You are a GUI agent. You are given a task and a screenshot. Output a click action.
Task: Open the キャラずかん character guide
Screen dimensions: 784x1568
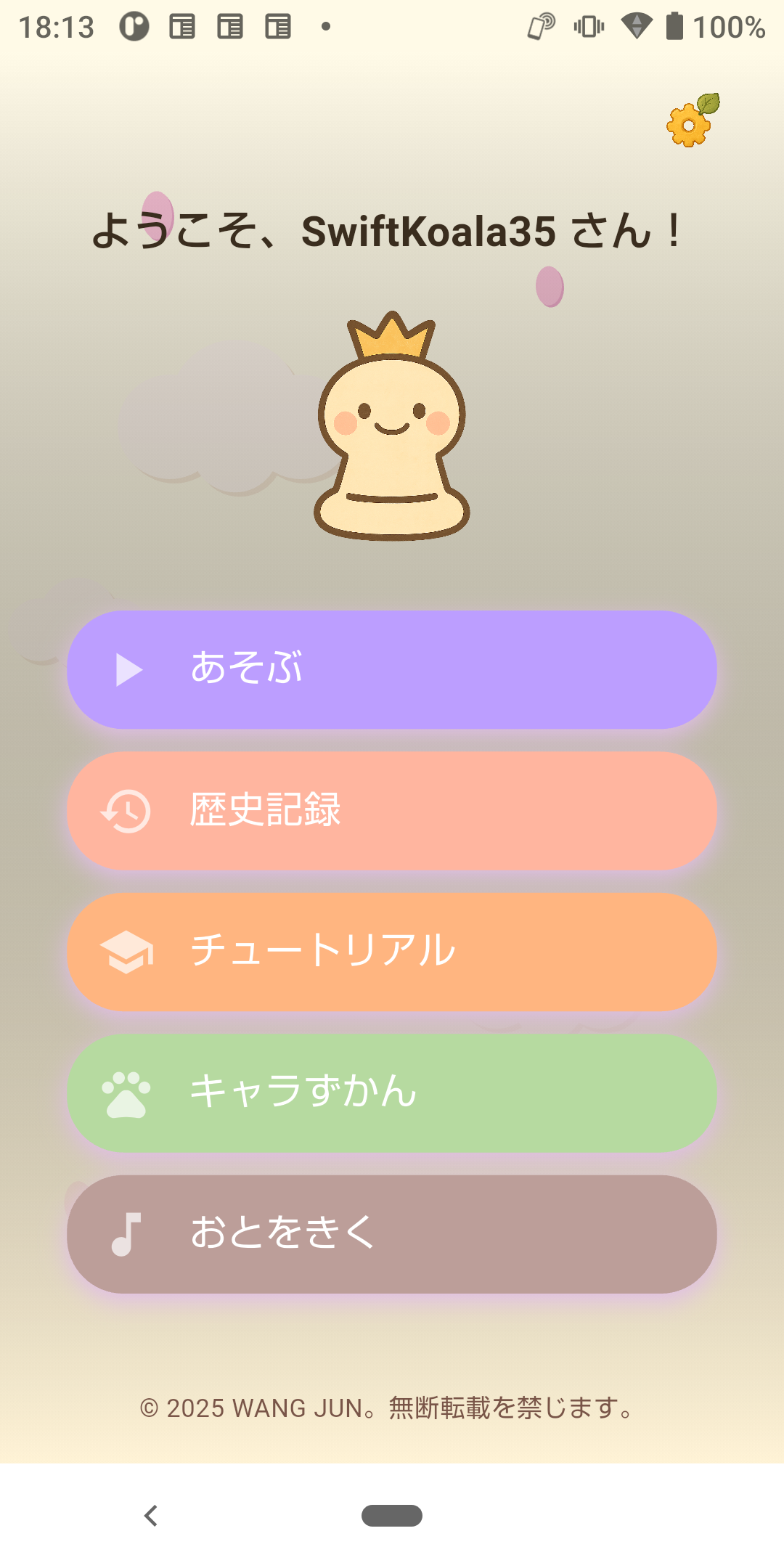coord(392,1093)
